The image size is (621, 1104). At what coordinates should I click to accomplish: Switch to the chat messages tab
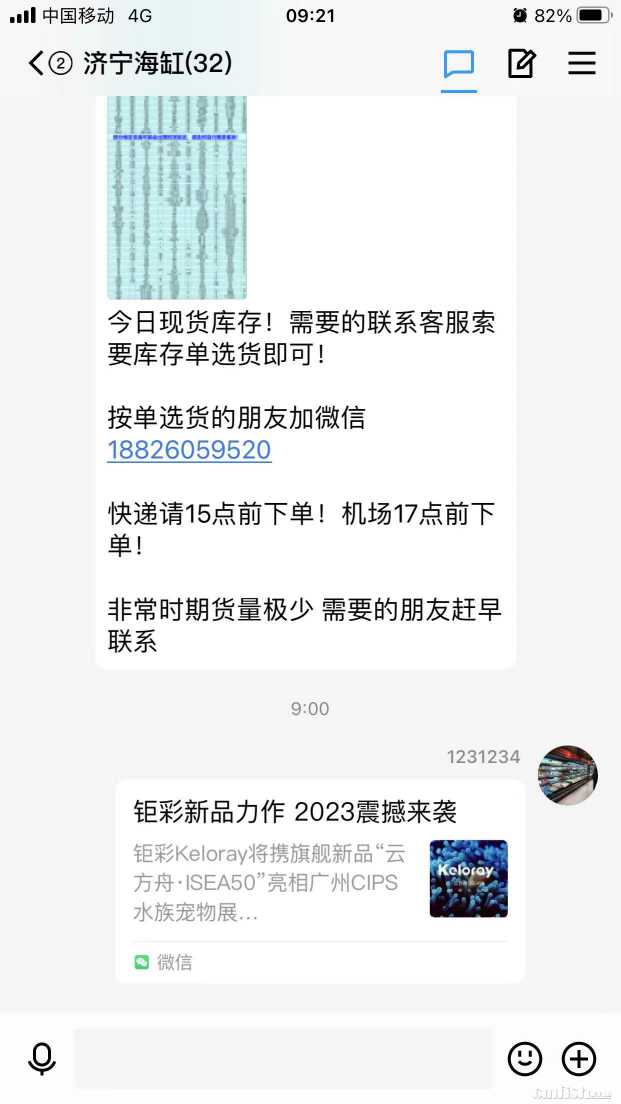coord(459,64)
